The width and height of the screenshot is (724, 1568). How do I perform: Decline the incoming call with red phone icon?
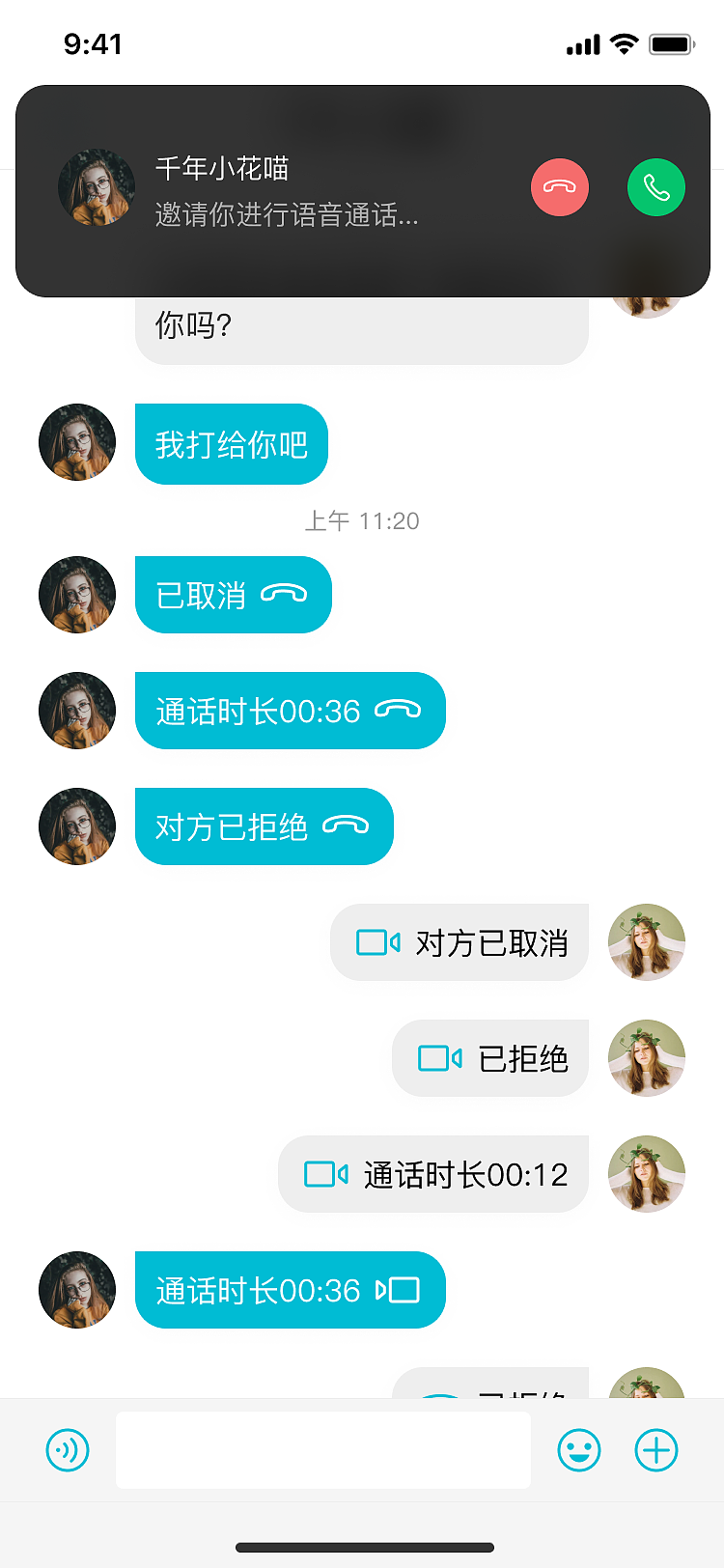(x=560, y=186)
